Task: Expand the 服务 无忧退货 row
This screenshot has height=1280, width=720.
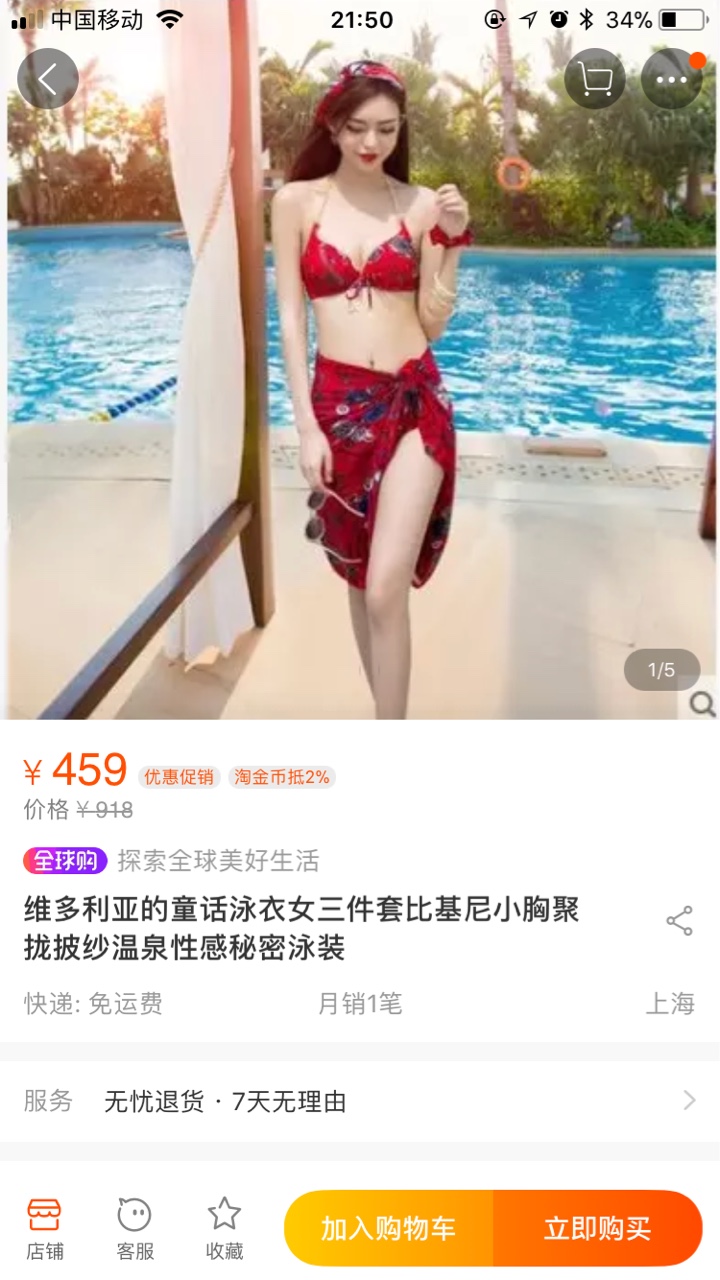Action: point(360,1102)
